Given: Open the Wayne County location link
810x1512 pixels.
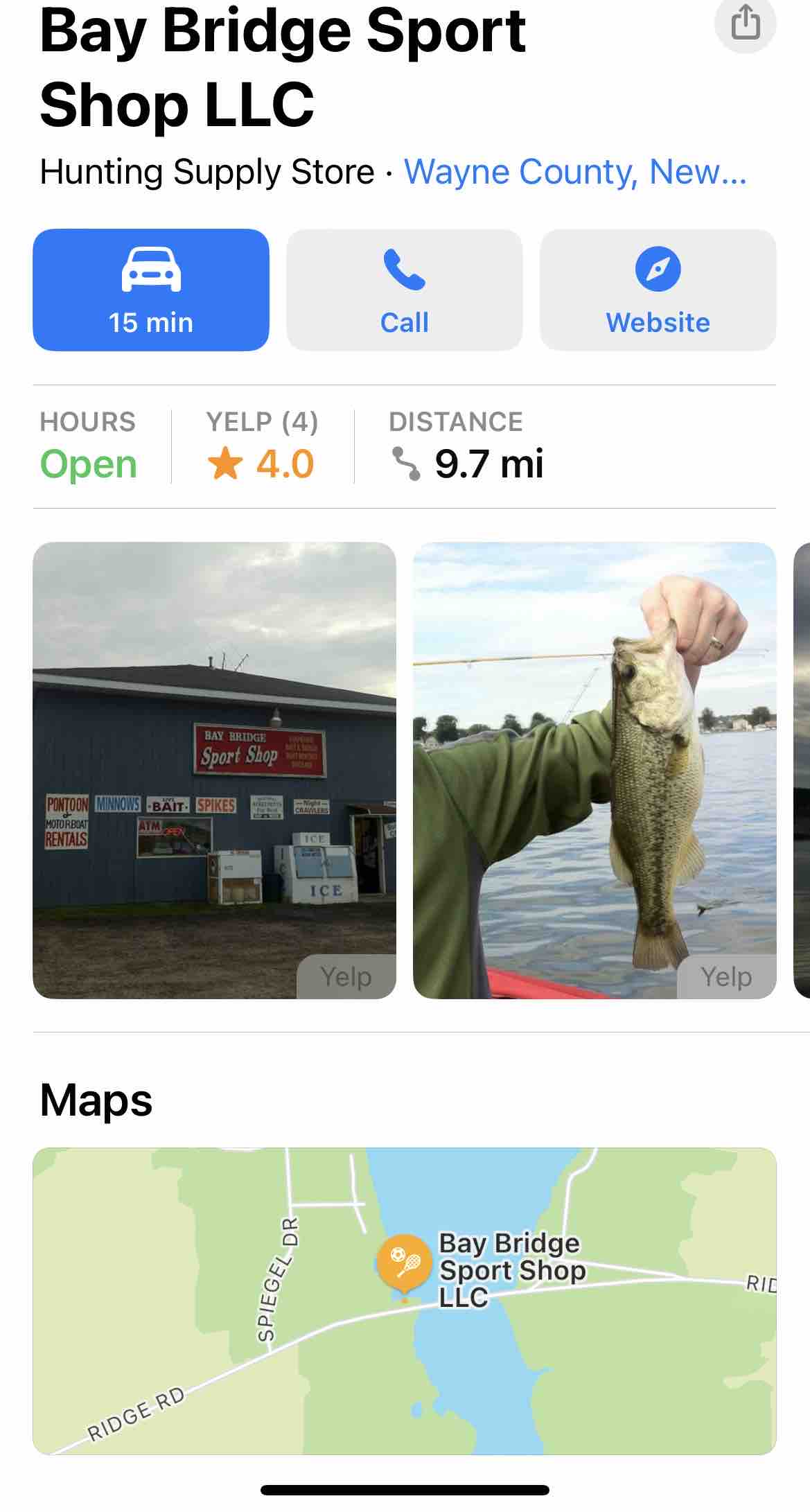Looking at the screenshot, I should coord(575,172).
